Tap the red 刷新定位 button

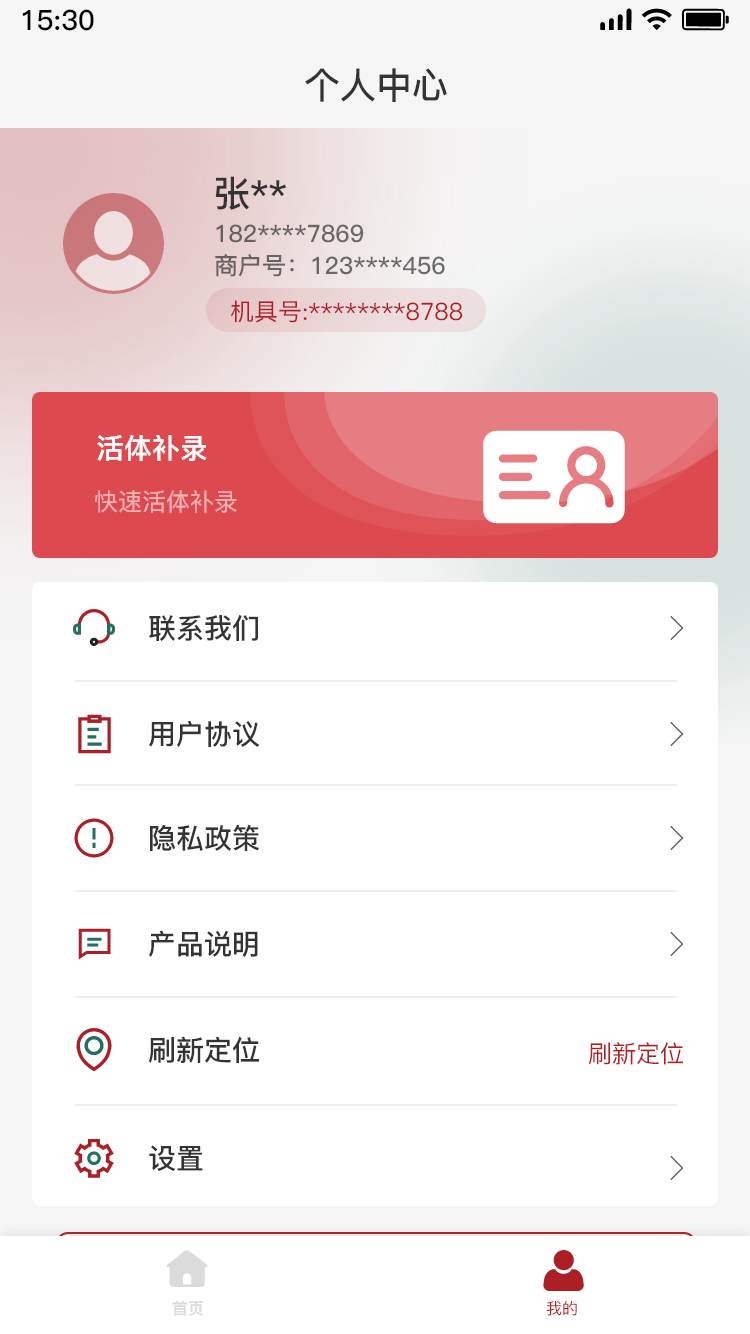pos(636,1054)
